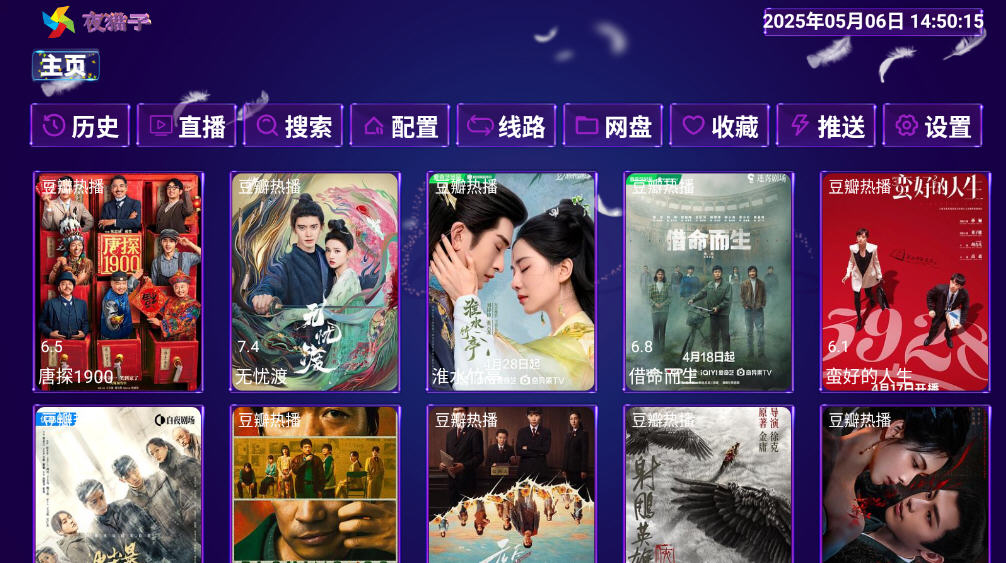Open 设置 settings
Viewport: 1006px width, 563px height.
933,126
